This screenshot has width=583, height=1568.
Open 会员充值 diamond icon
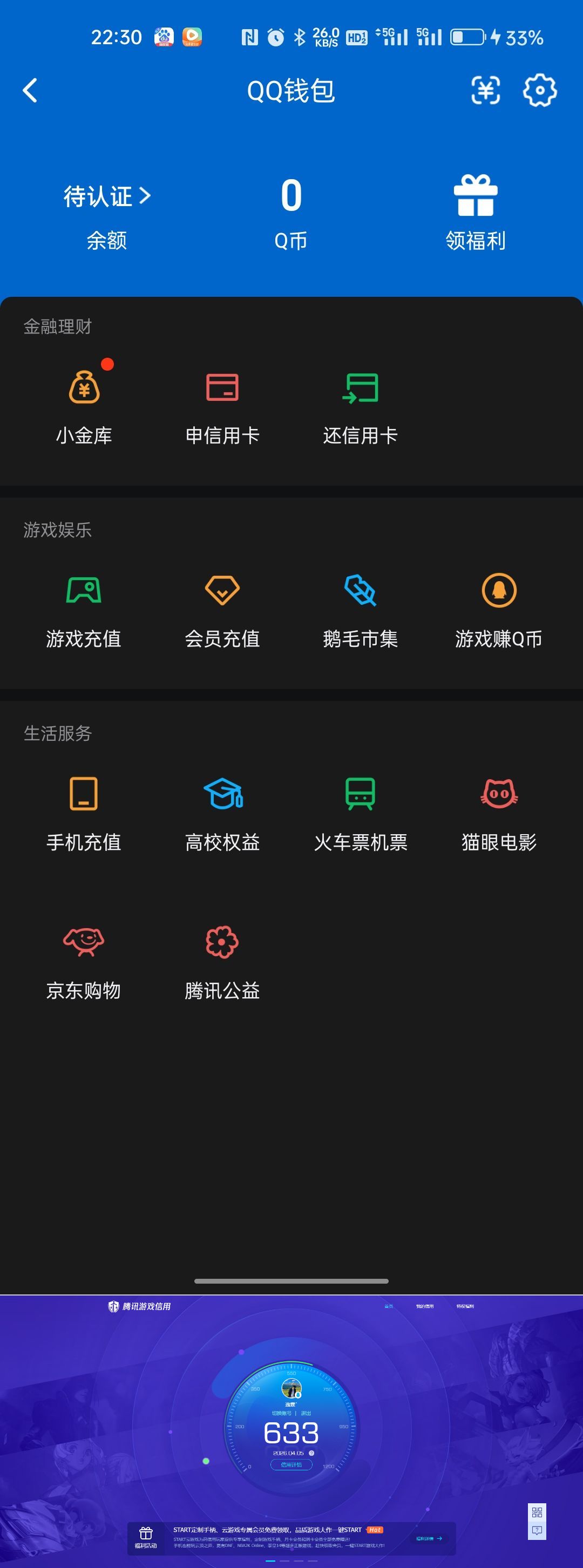coord(222,590)
